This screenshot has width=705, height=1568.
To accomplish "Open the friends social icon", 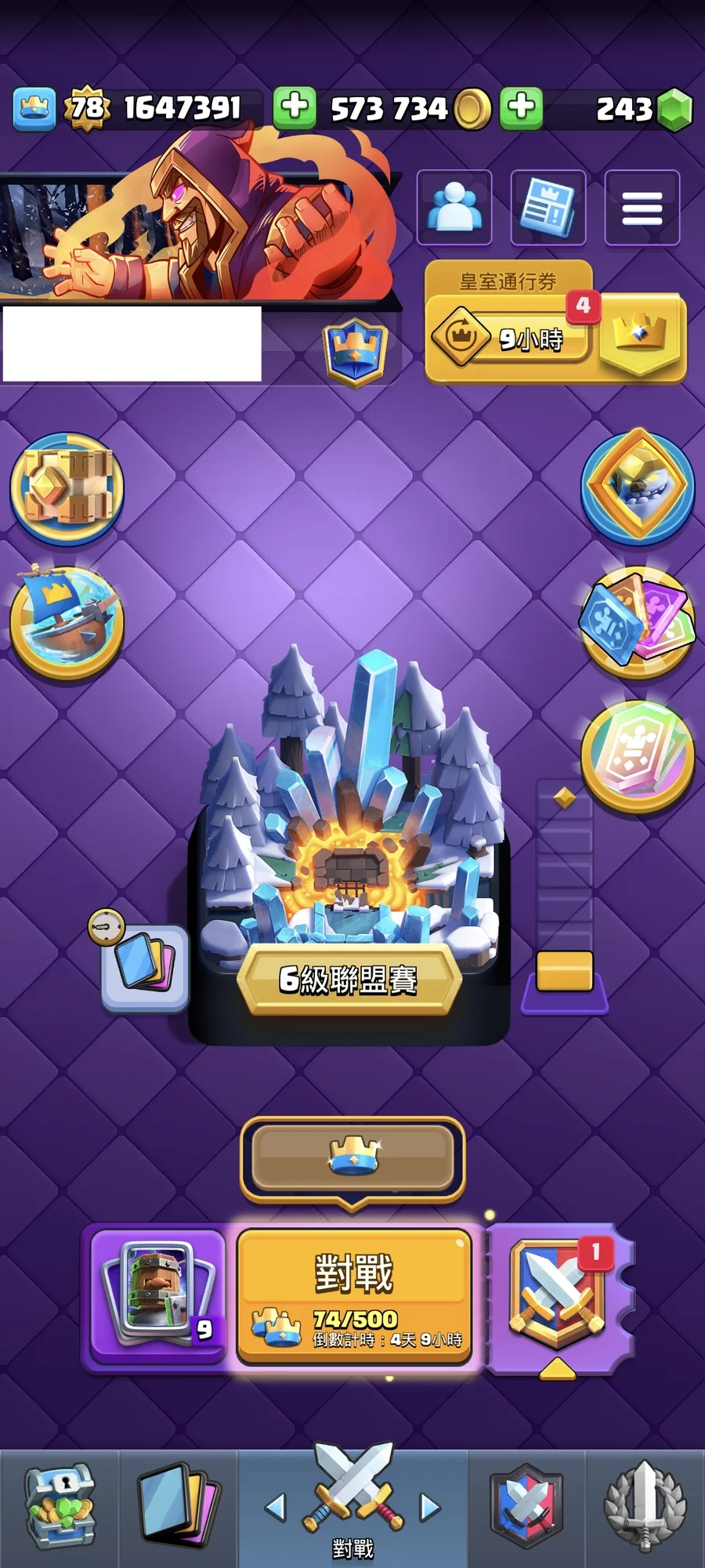I will point(454,208).
